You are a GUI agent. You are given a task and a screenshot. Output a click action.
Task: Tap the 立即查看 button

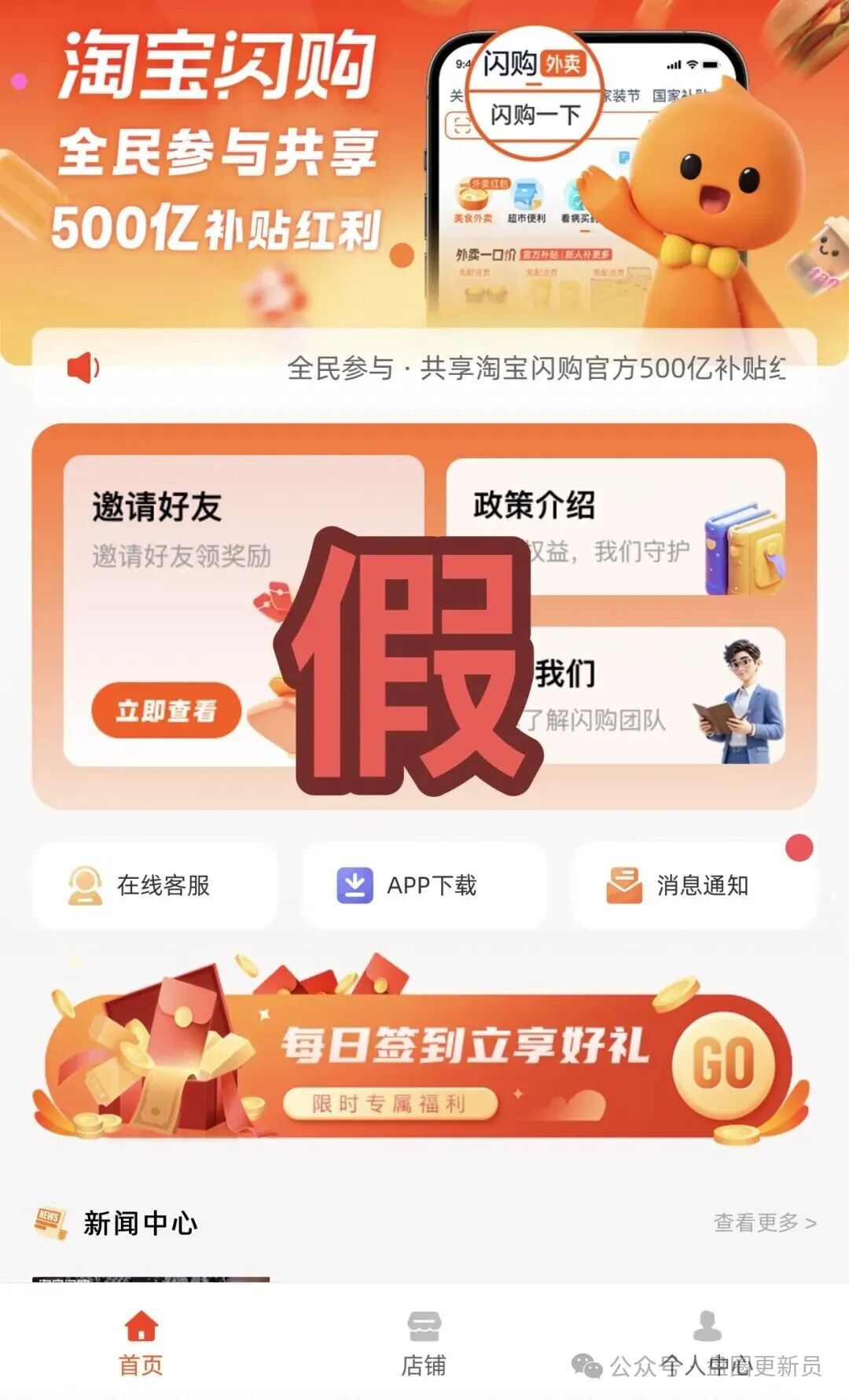pos(166,711)
